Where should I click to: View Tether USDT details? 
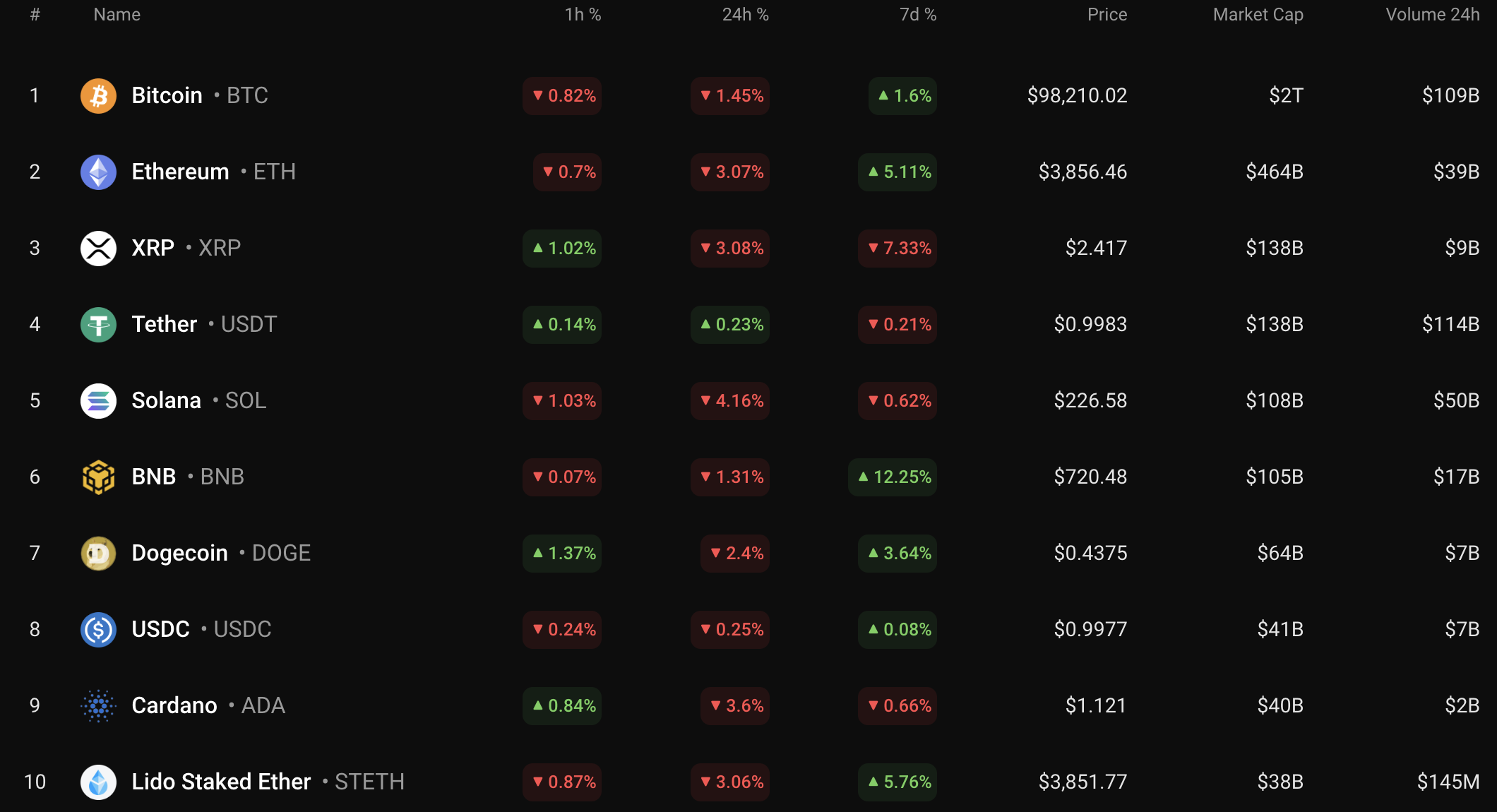click(x=165, y=324)
